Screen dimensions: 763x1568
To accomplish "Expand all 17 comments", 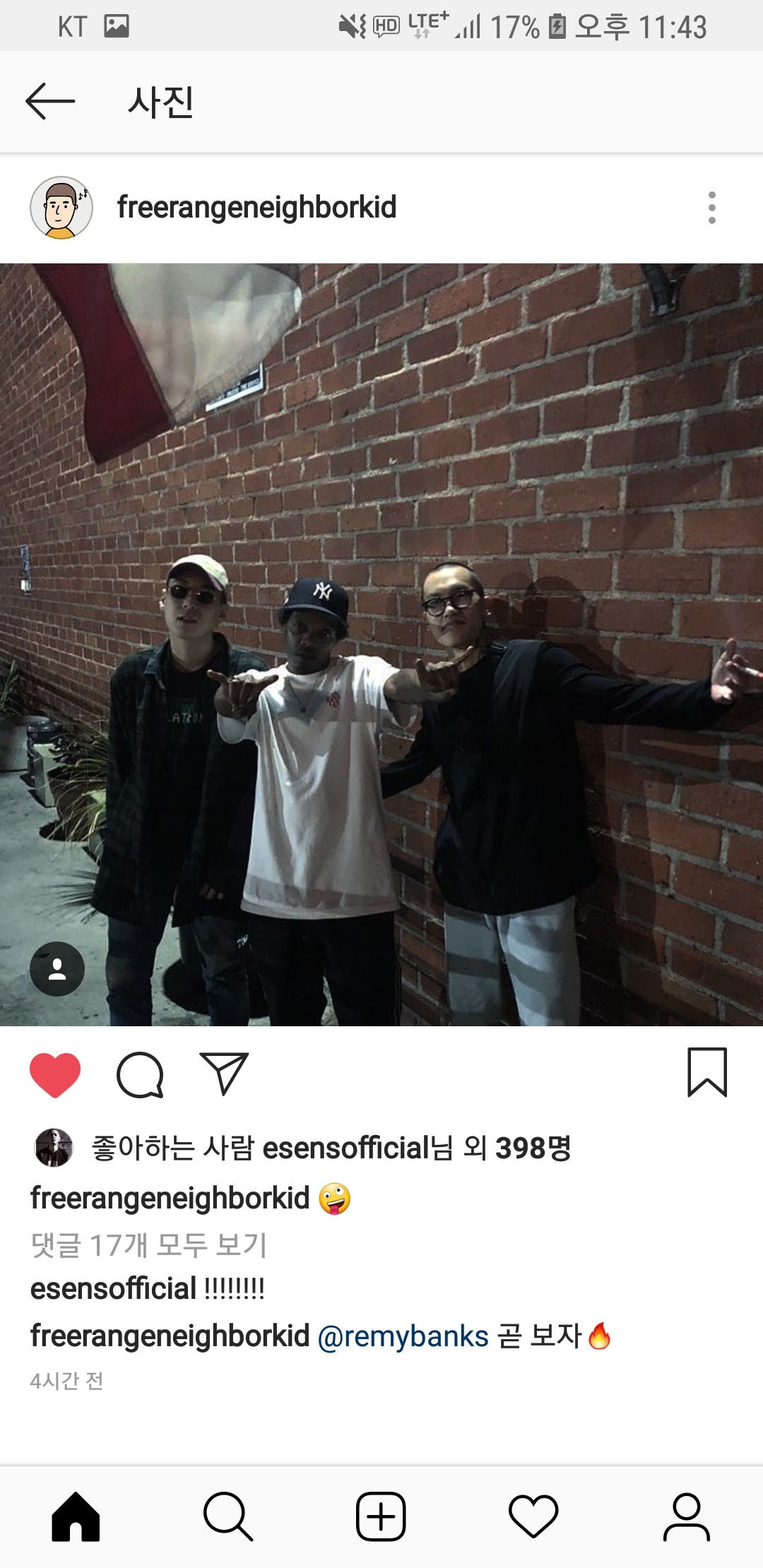I will coord(150,1242).
